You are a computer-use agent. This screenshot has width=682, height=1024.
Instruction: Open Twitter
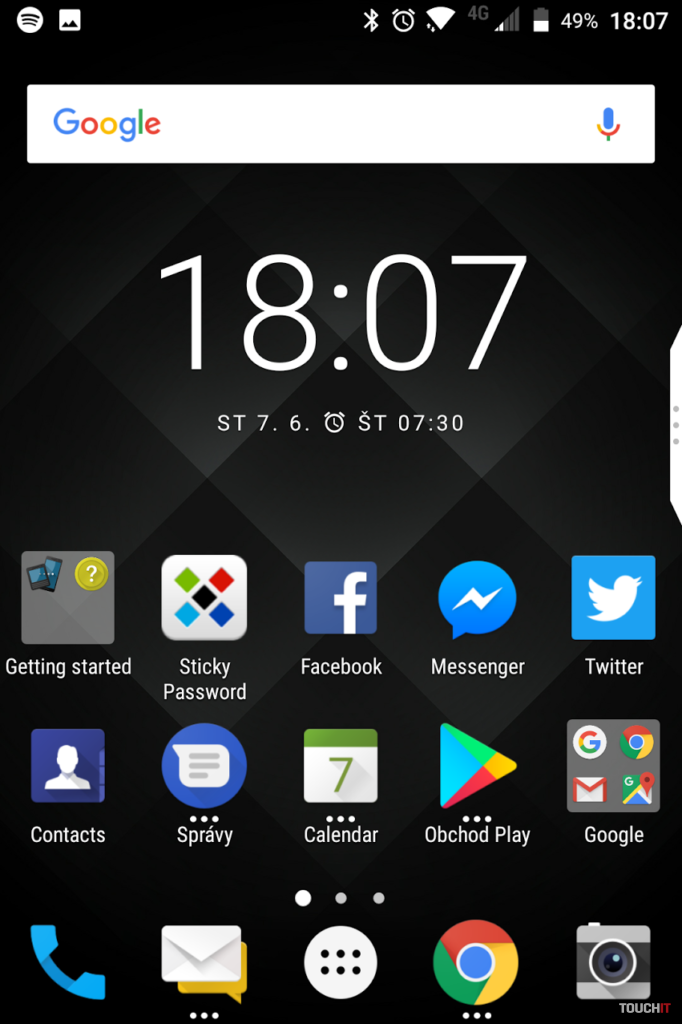pyautogui.click(x=613, y=598)
